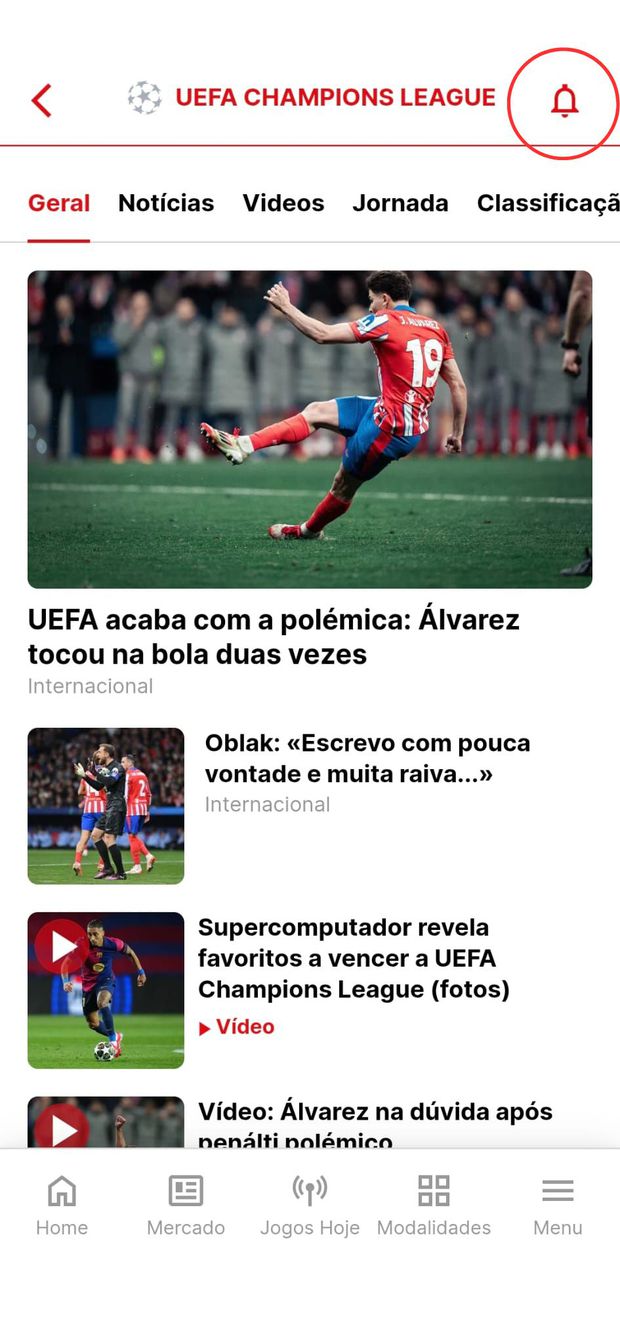
Task: Go back using the red arrow
Action: 41,100
